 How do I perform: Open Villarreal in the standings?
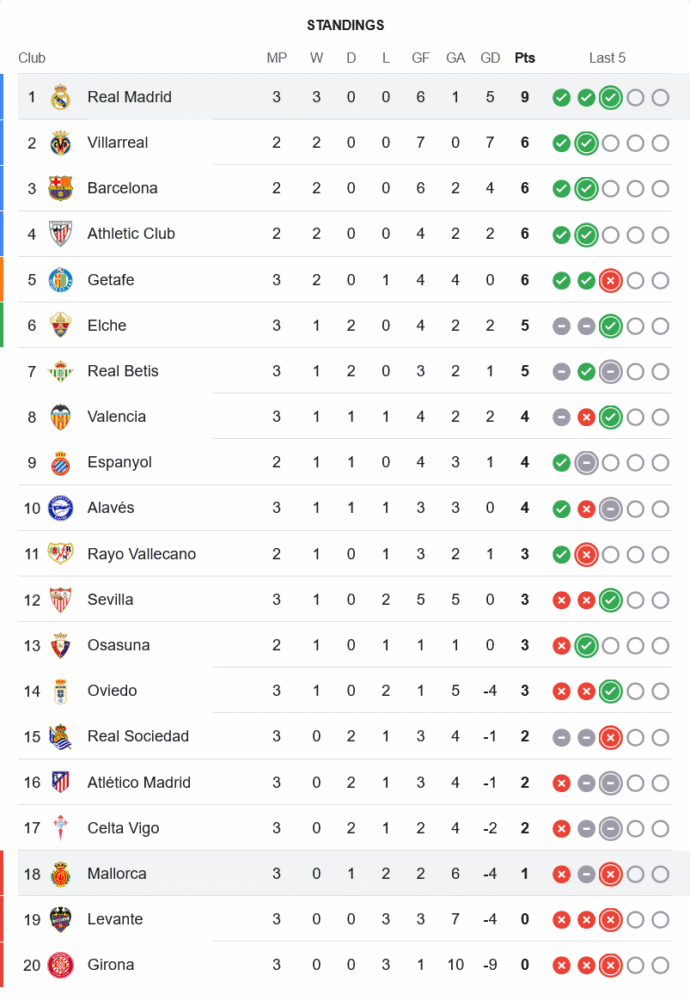click(x=117, y=143)
